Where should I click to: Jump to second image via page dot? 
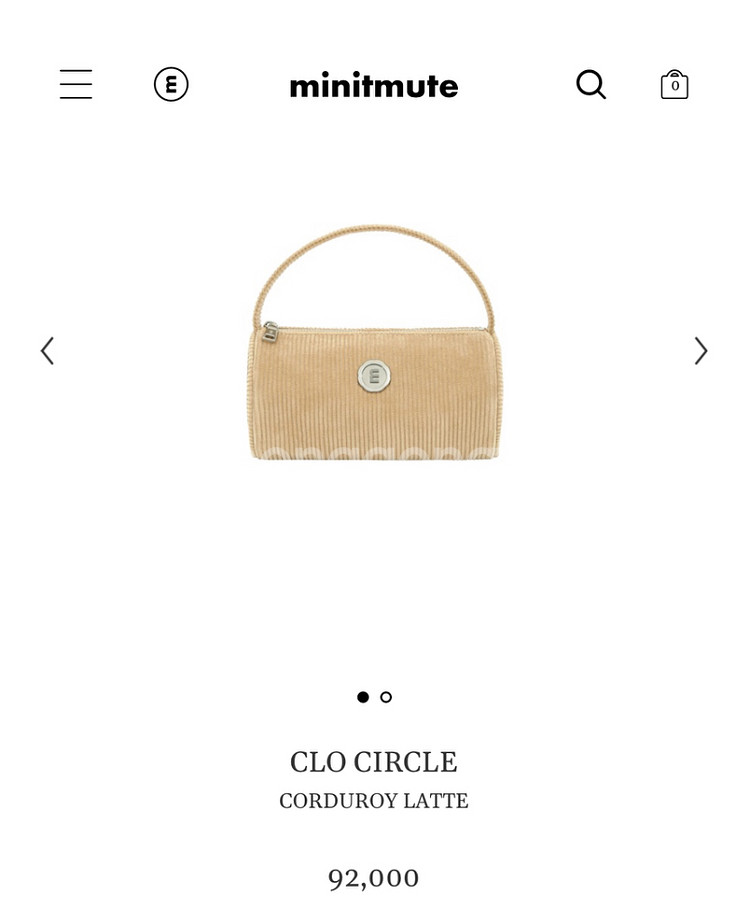pyautogui.click(x=386, y=697)
